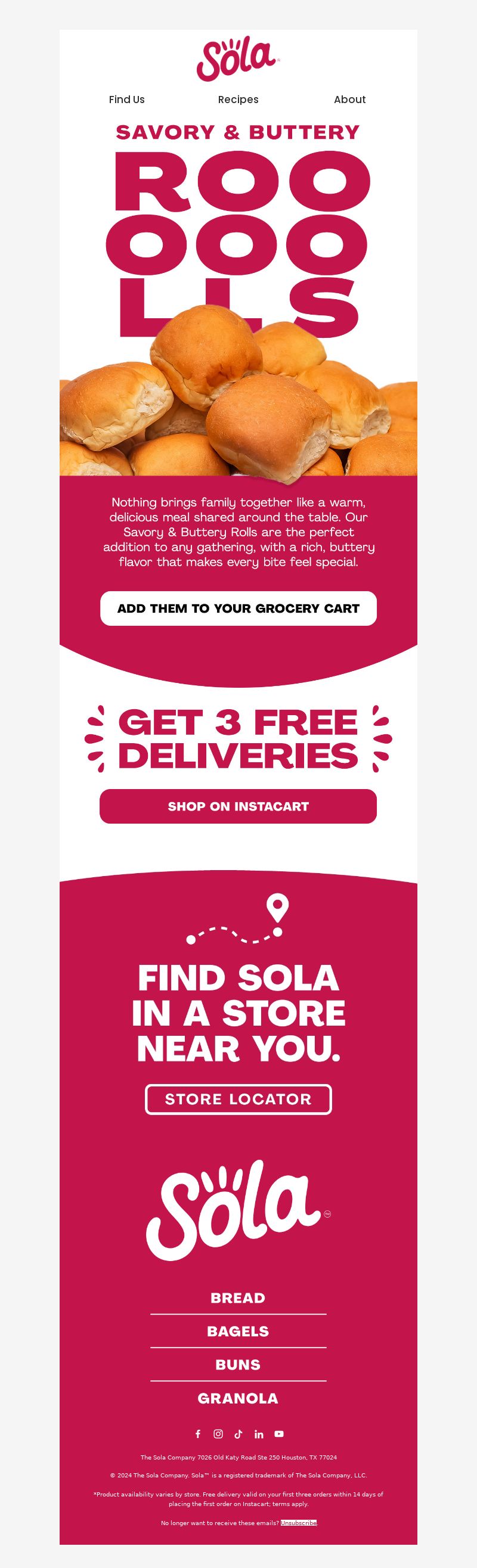
Task: Unsubscribe from these emails
Action: (x=299, y=1523)
